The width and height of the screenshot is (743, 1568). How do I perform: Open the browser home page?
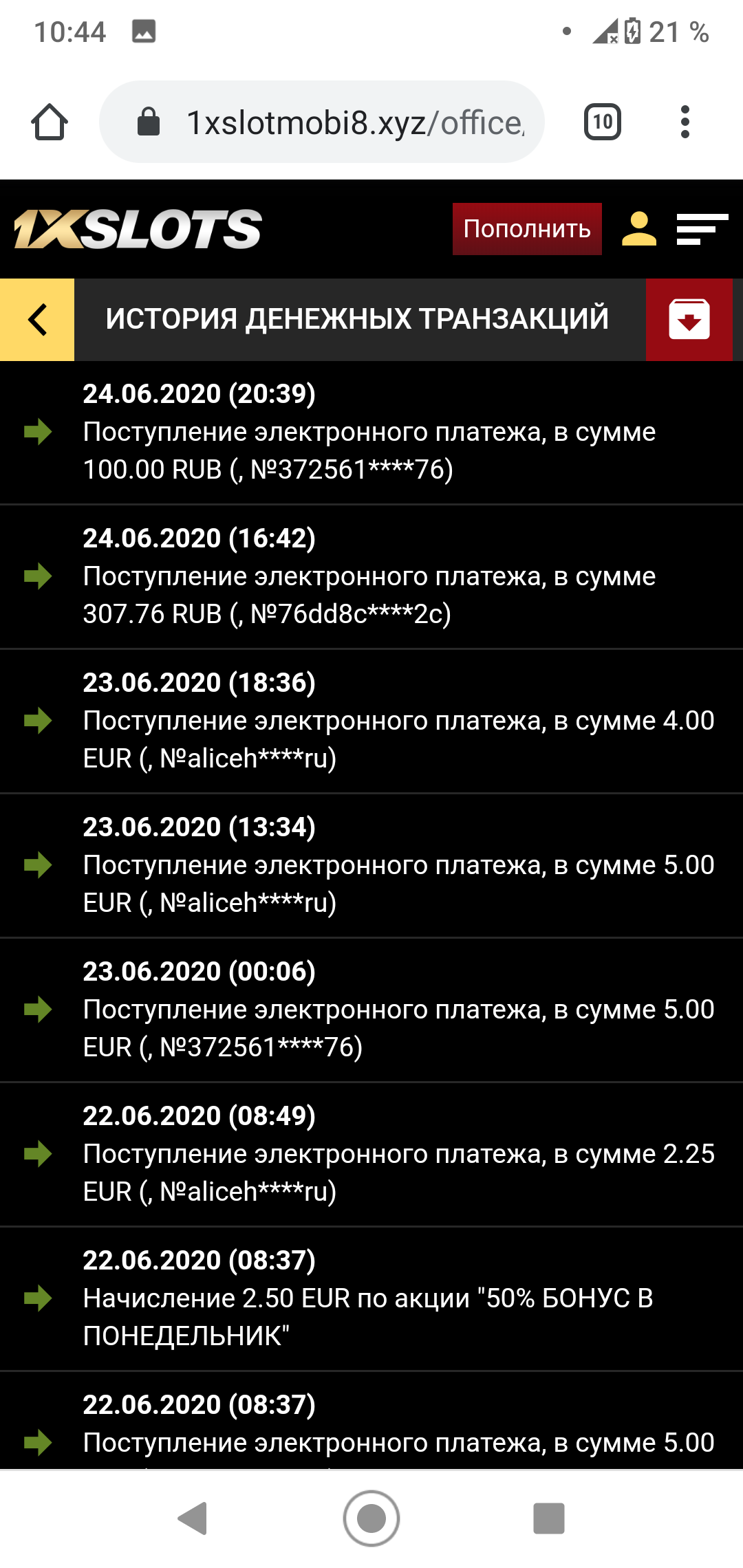50,122
